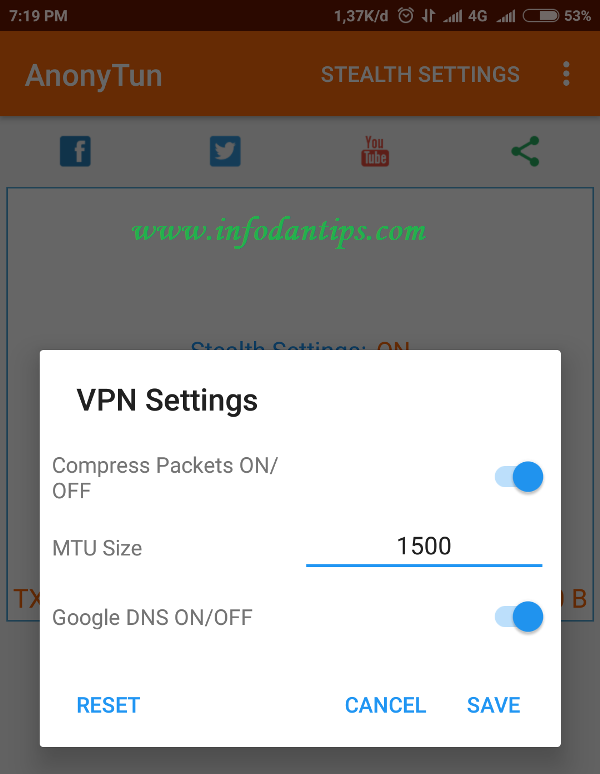Save the VPN settings
This screenshot has height=774, width=600.
click(x=493, y=705)
